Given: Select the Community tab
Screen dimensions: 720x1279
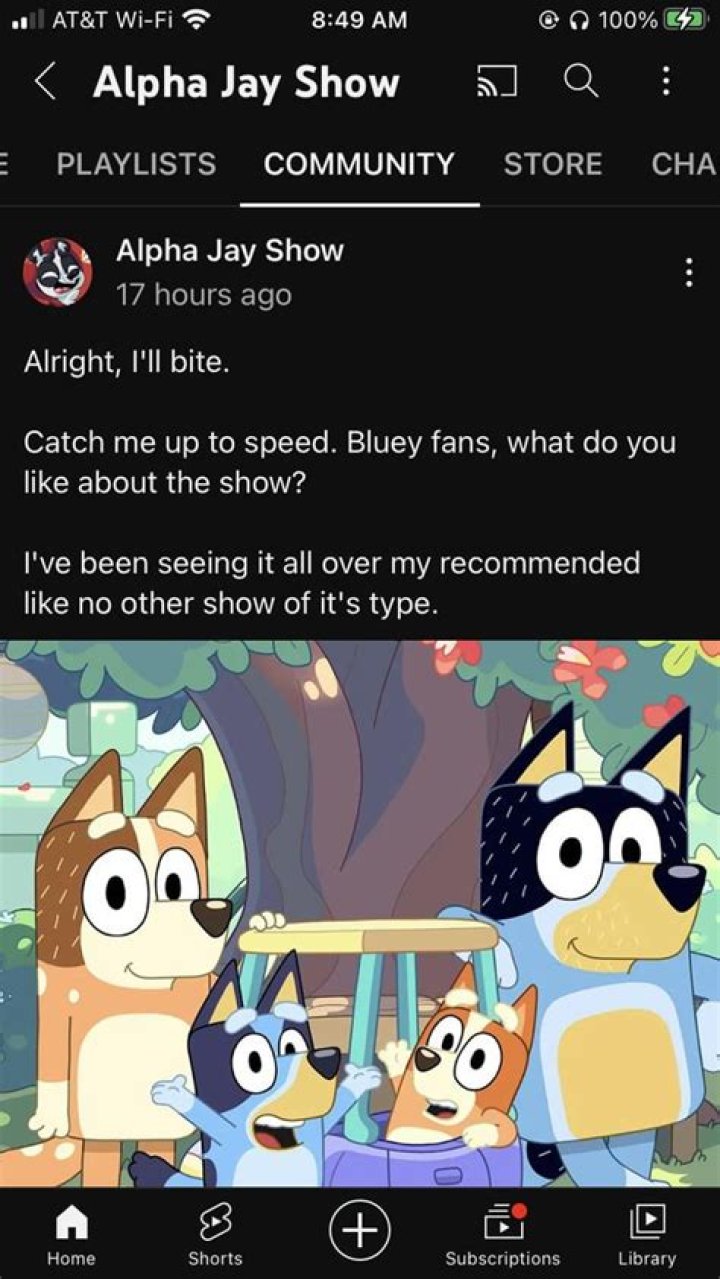Looking at the screenshot, I should point(359,164).
